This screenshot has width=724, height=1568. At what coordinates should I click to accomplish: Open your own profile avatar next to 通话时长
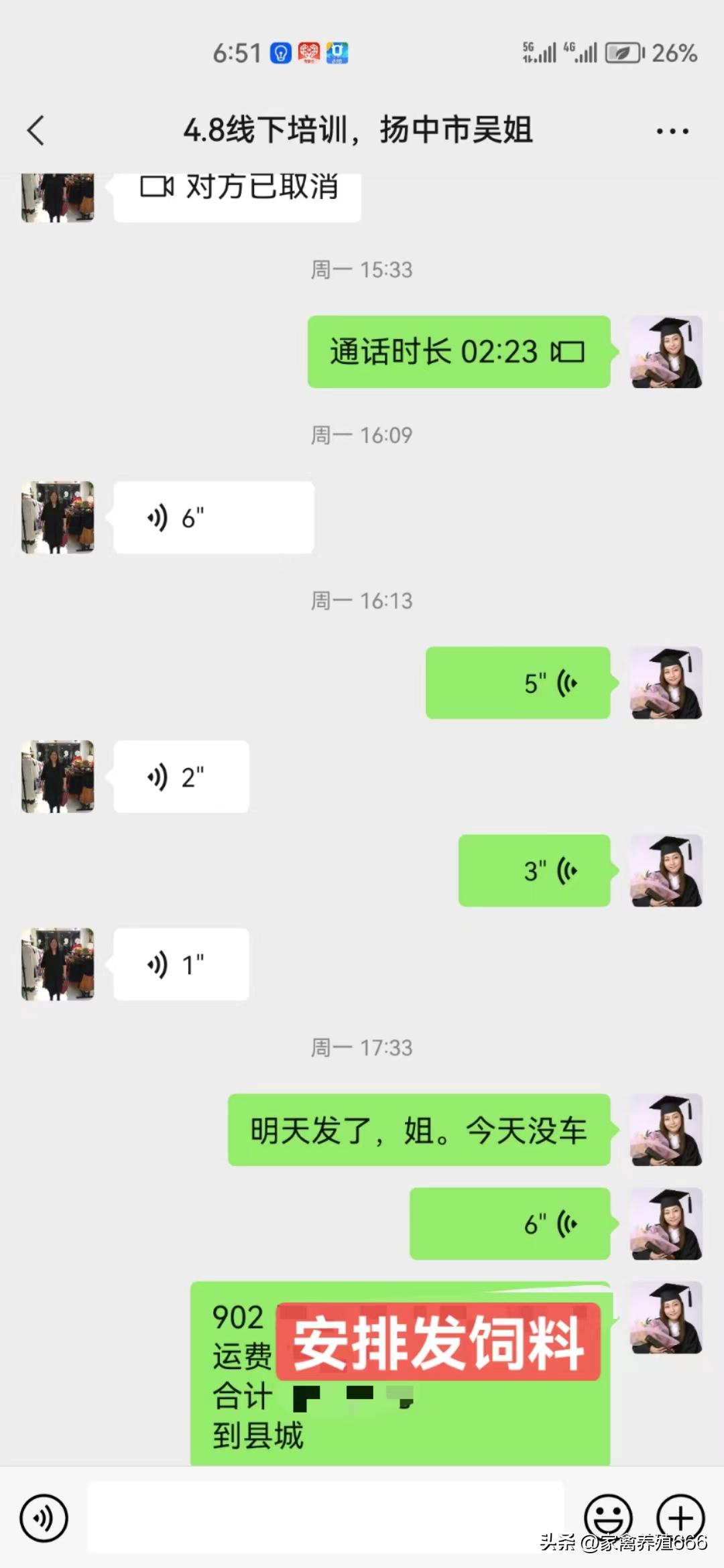coord(666,351)
